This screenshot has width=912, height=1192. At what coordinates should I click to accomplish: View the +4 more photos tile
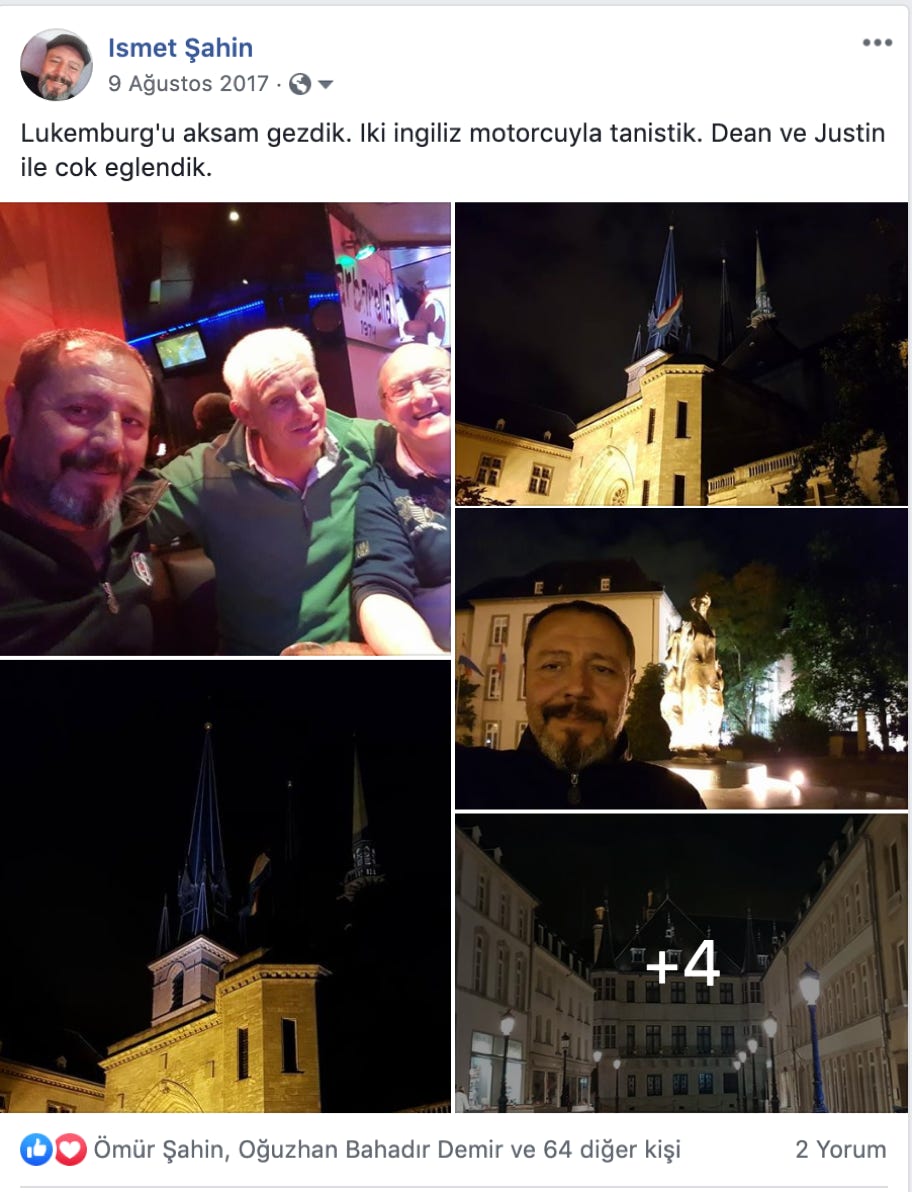click(681, 963)
